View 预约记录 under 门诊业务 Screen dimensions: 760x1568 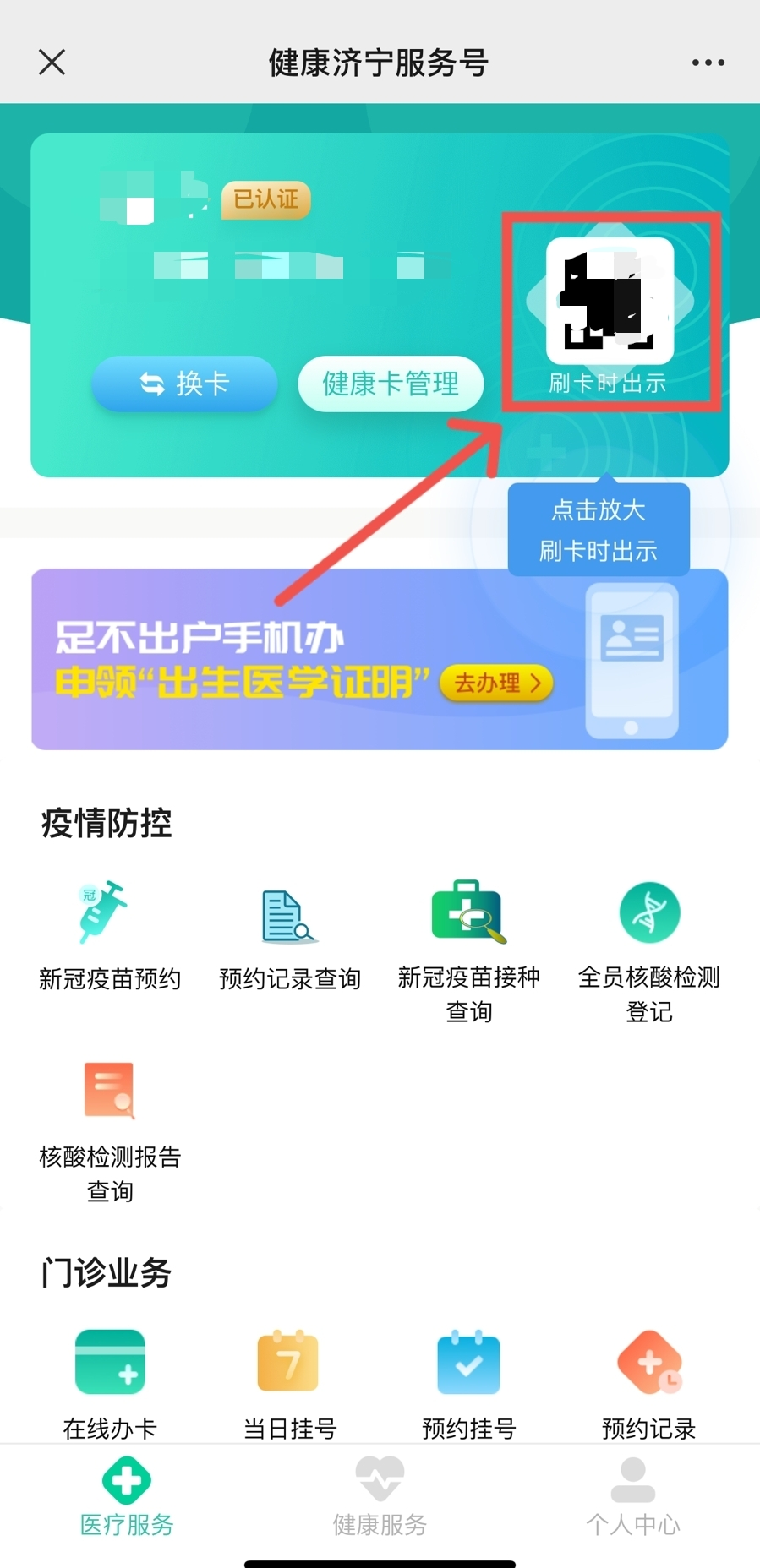(648, 1382)
